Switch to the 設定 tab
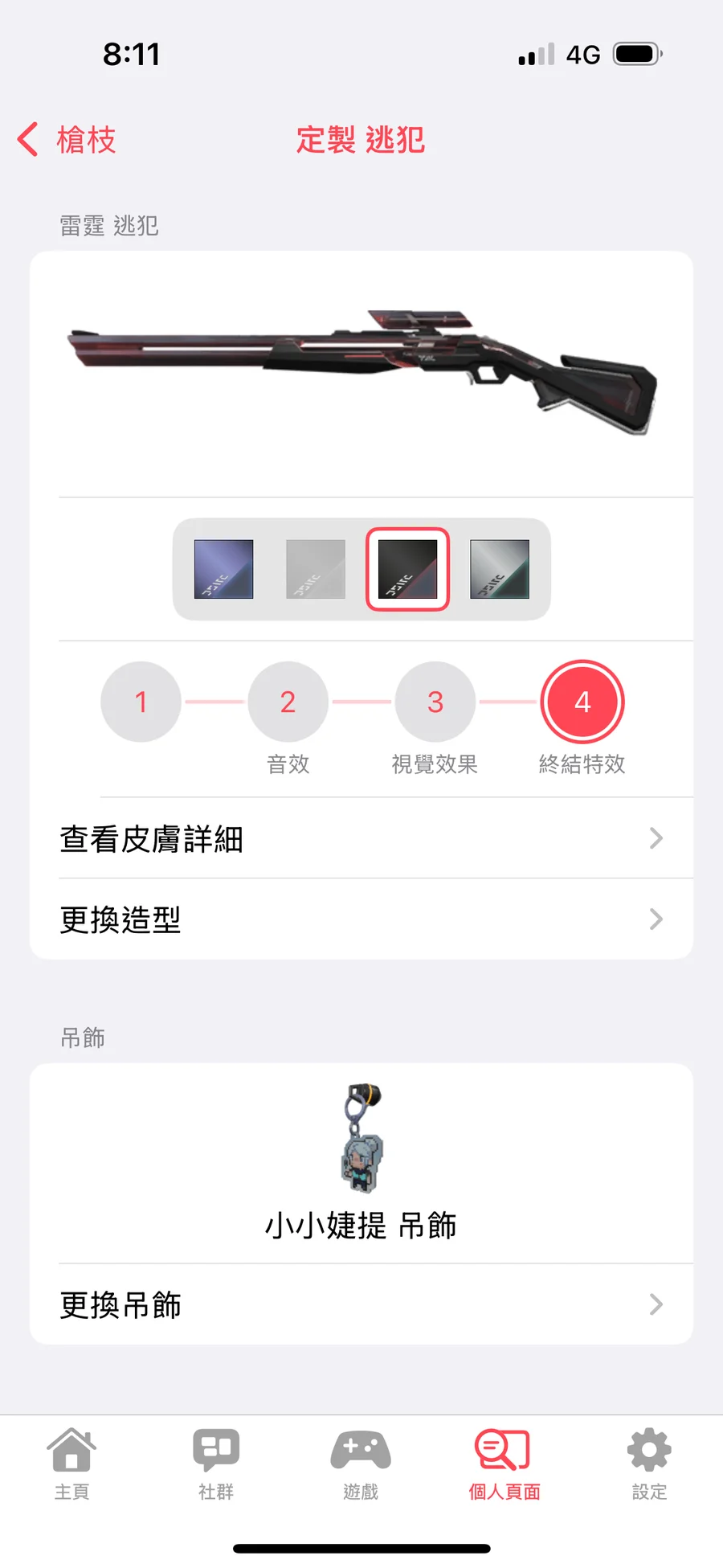Image resolution: width=723 pixels, height=1568 pixels. click(x=649, y=1464)
